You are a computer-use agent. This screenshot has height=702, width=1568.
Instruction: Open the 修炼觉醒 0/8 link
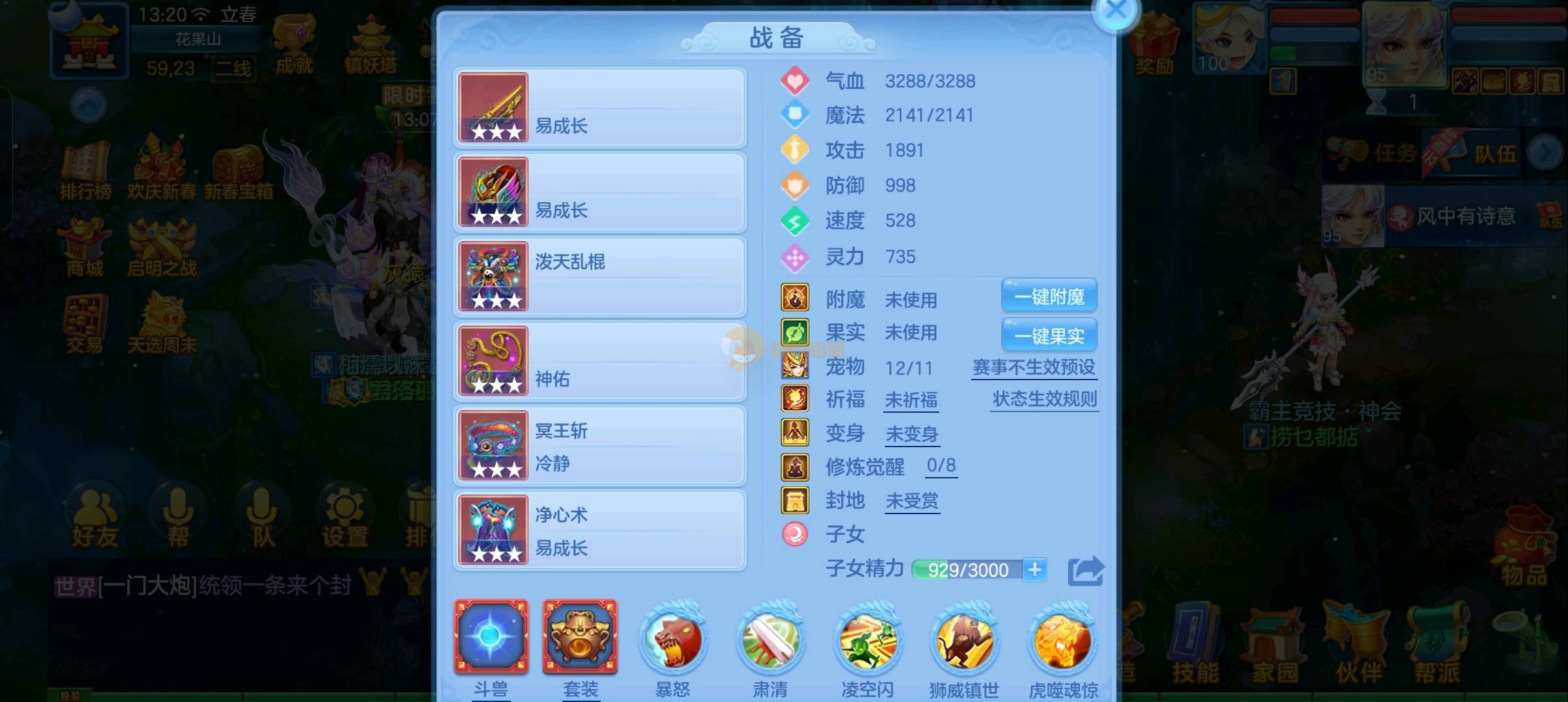tap(941, 465)
